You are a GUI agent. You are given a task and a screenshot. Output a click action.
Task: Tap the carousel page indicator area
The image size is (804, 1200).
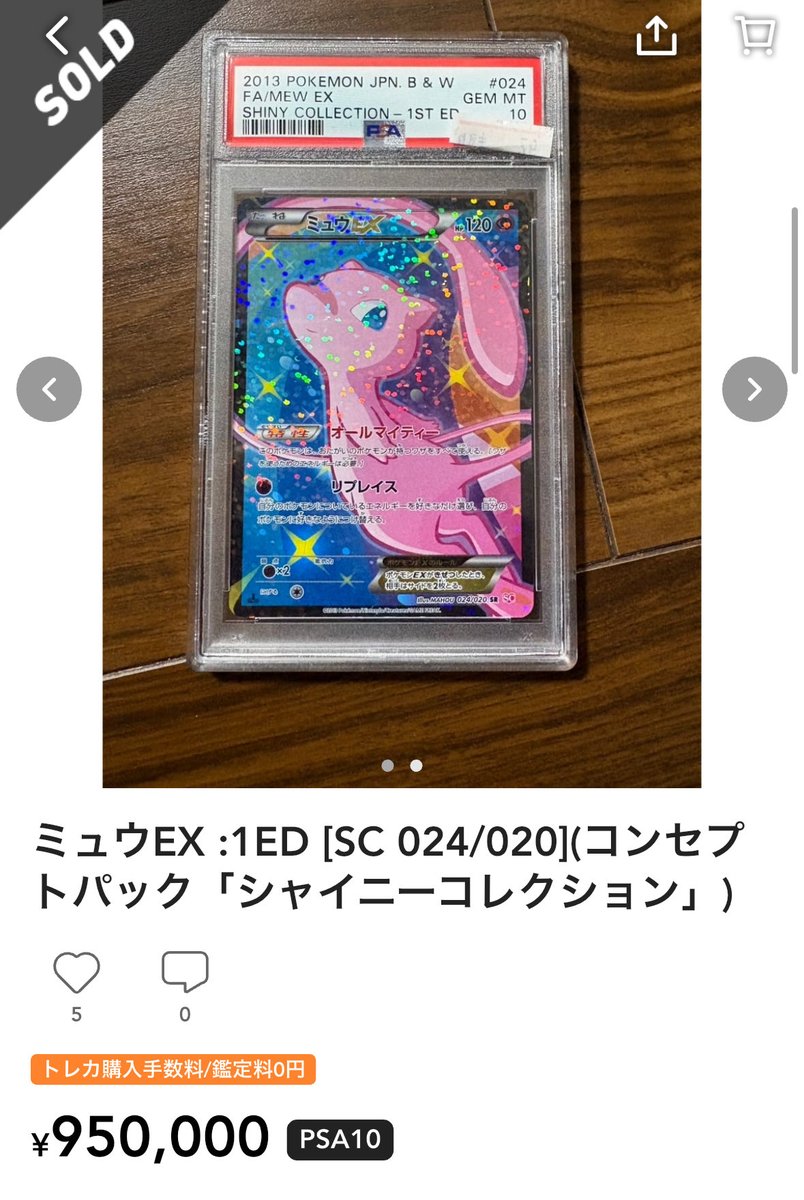pyautogui.click(x=400, y=764)
